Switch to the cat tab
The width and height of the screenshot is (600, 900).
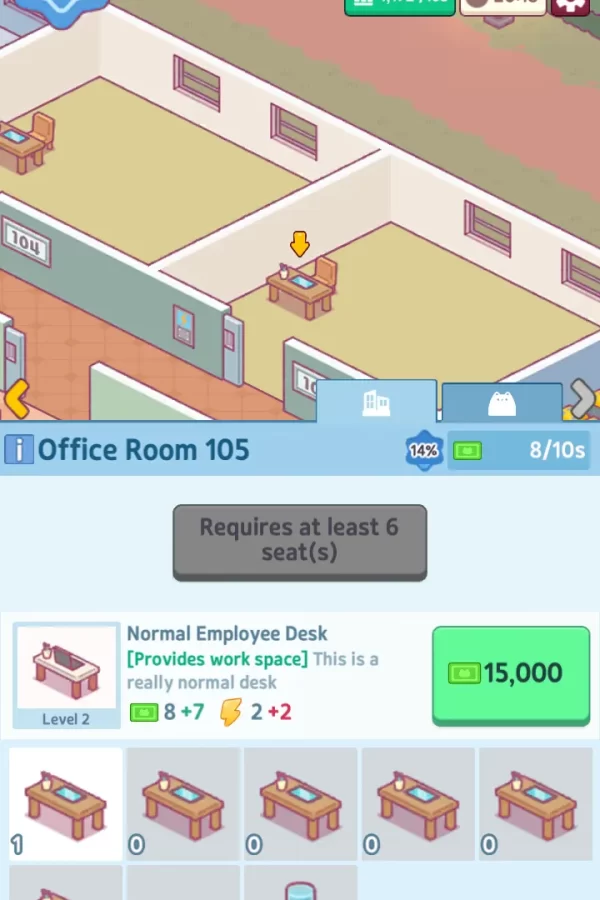click(x=501, y=404)
